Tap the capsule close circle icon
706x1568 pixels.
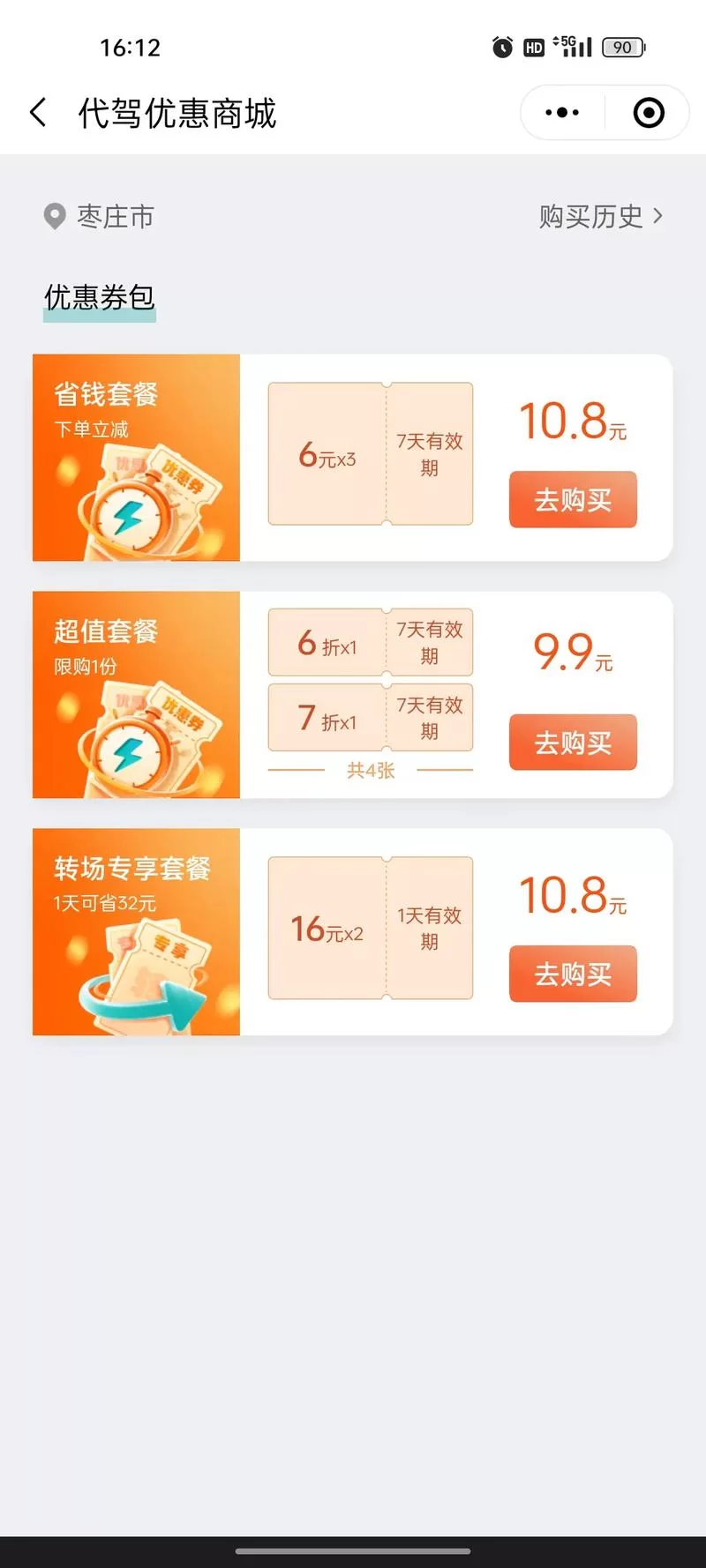(x=648, y=112)
